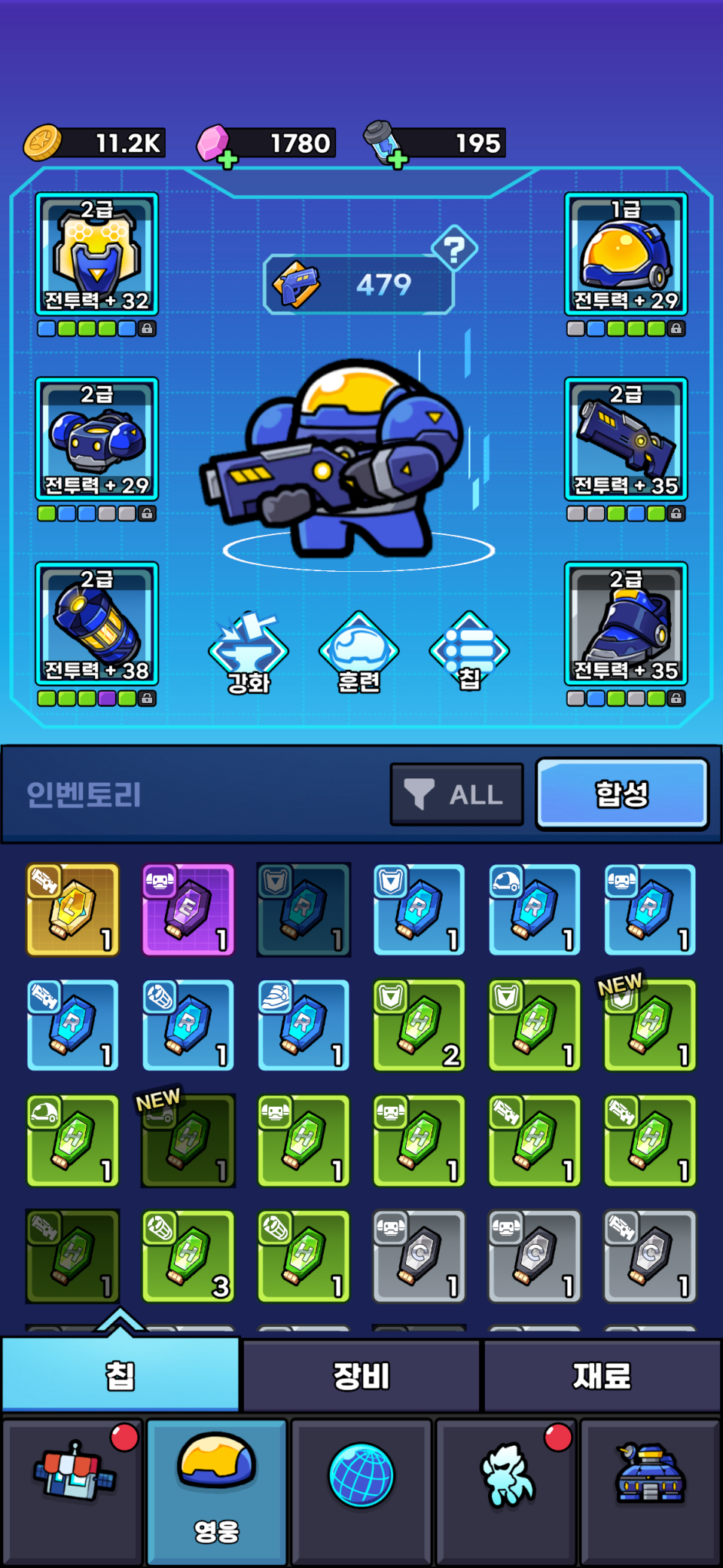Add more blue energy vials

coord(398,159)
